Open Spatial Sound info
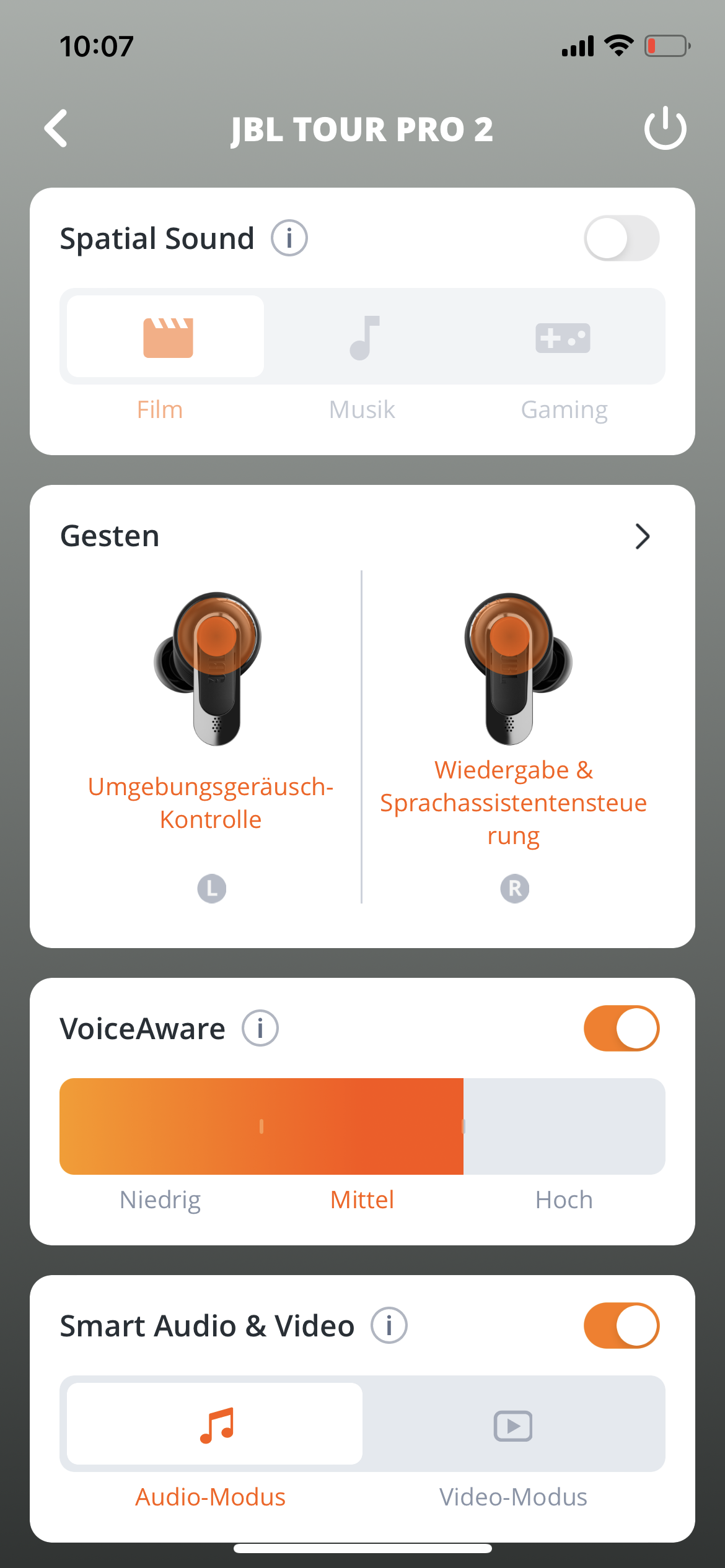725x1568 pixels. pyautogui.click(x=289, y=238)
